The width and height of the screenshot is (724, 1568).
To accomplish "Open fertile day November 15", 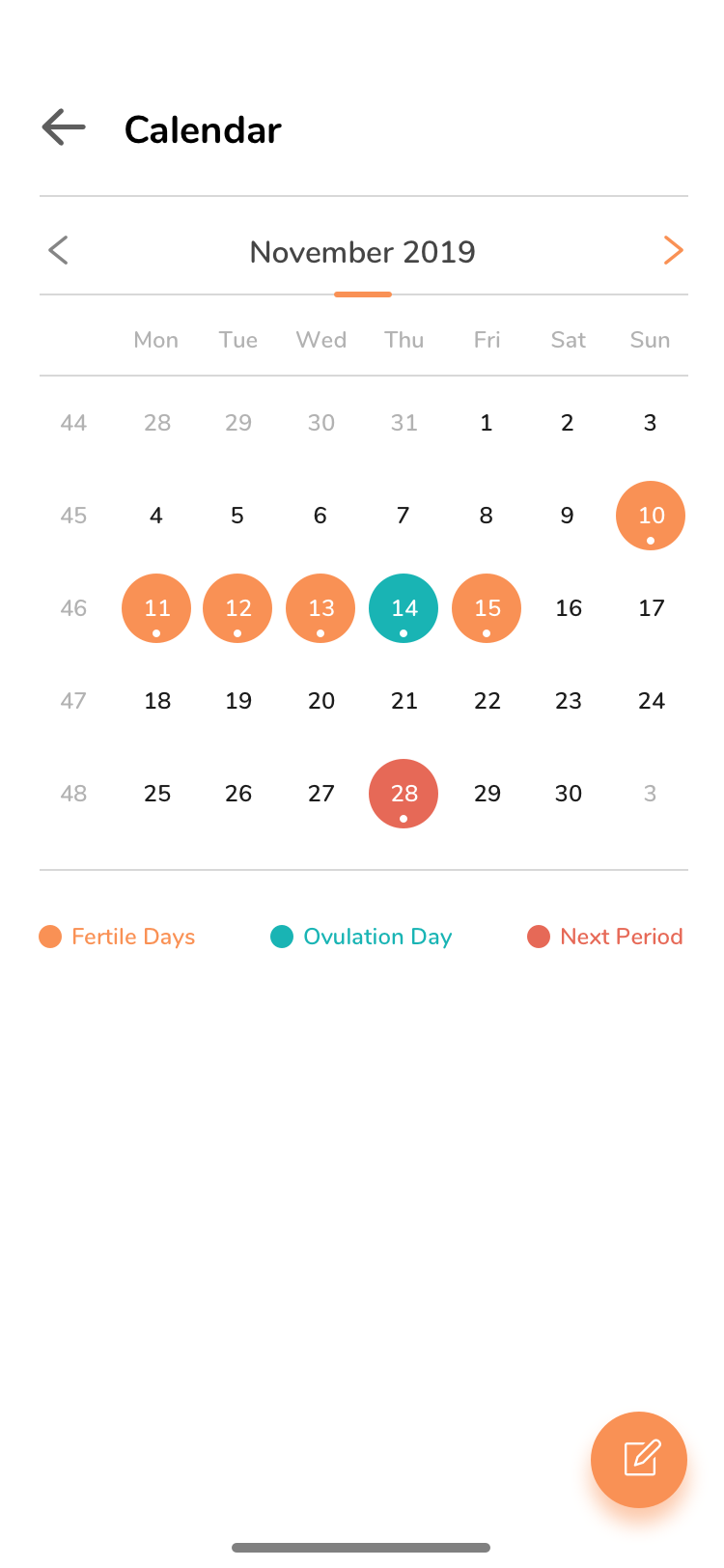I will (x=487, y=608).
